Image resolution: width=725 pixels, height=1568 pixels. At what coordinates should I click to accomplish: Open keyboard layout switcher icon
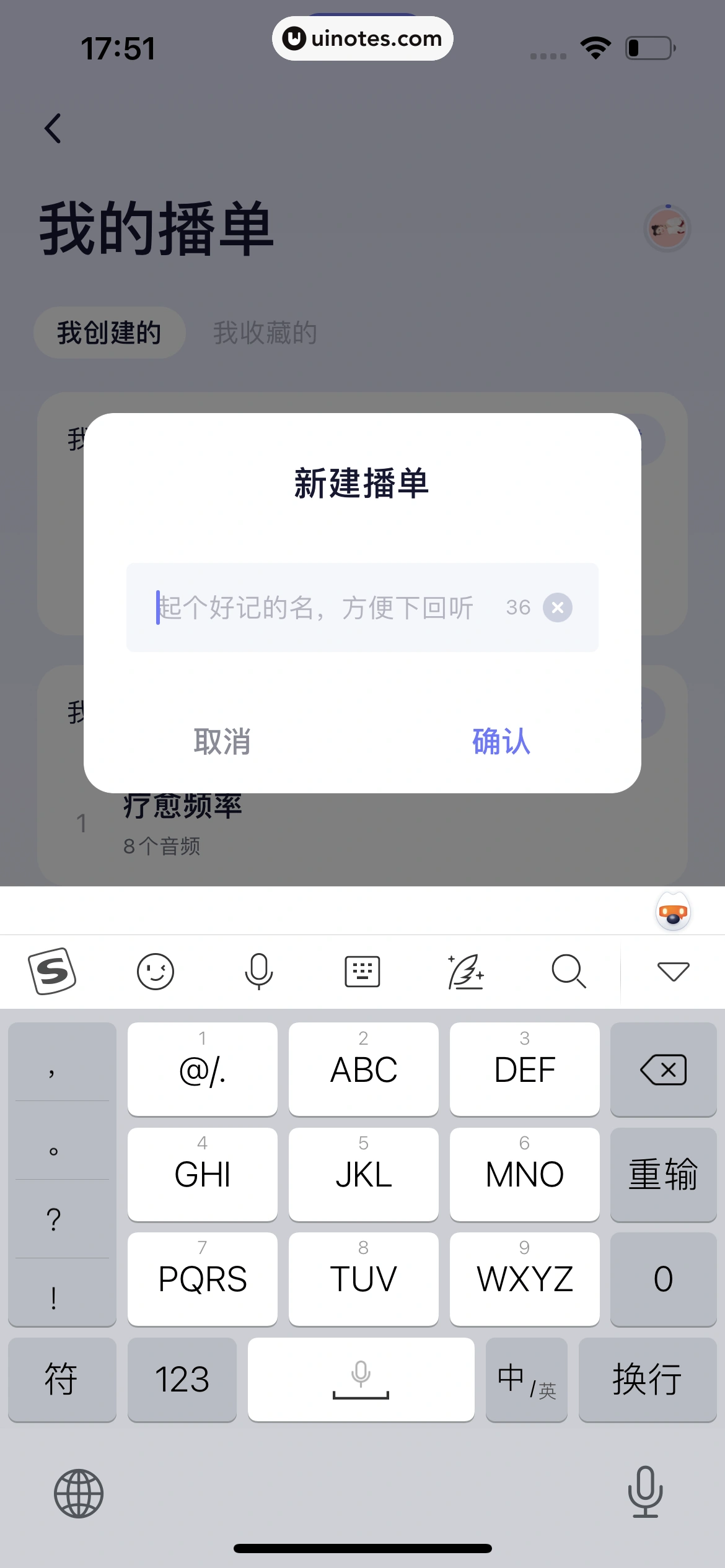click(x=362, y=971)
